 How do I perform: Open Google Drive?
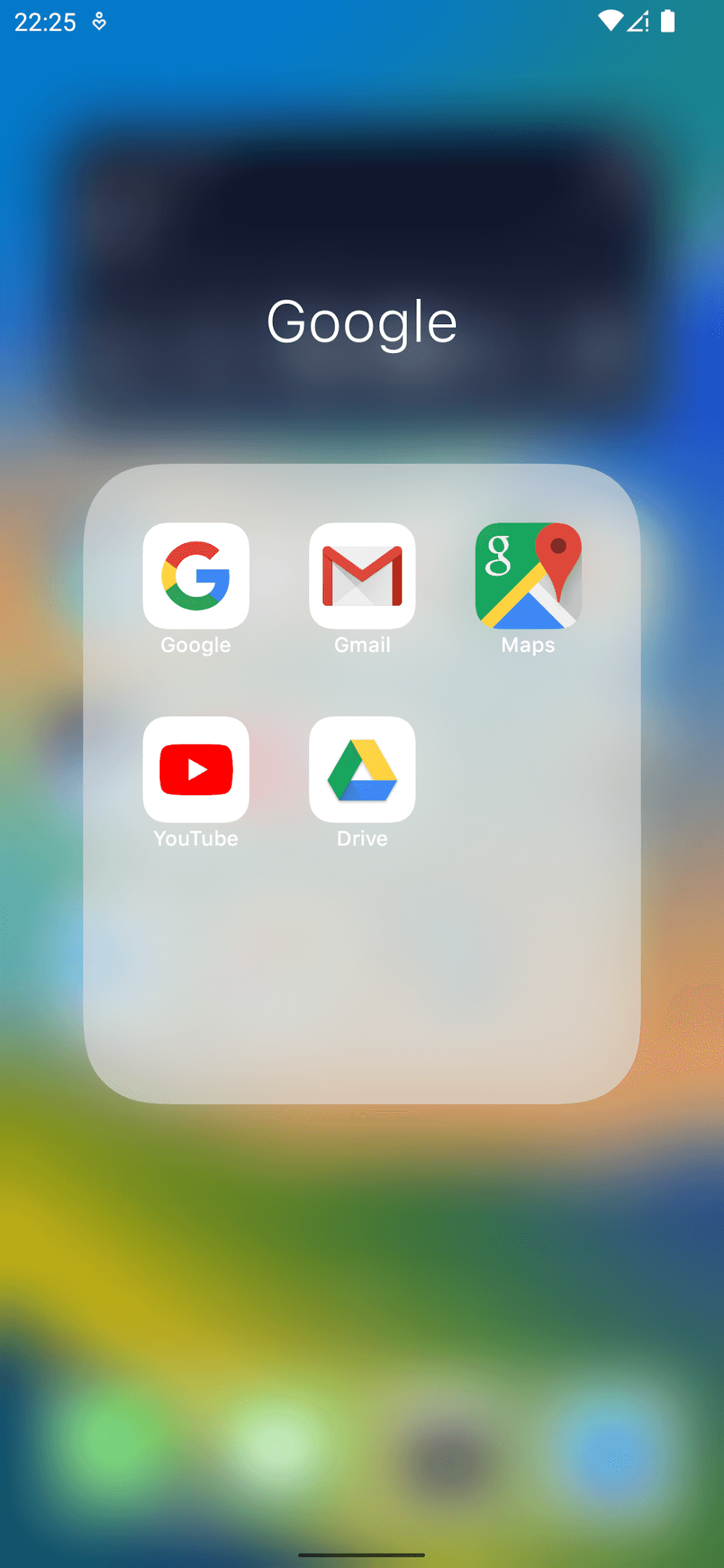pyautogui.click(x=362, y=769)
